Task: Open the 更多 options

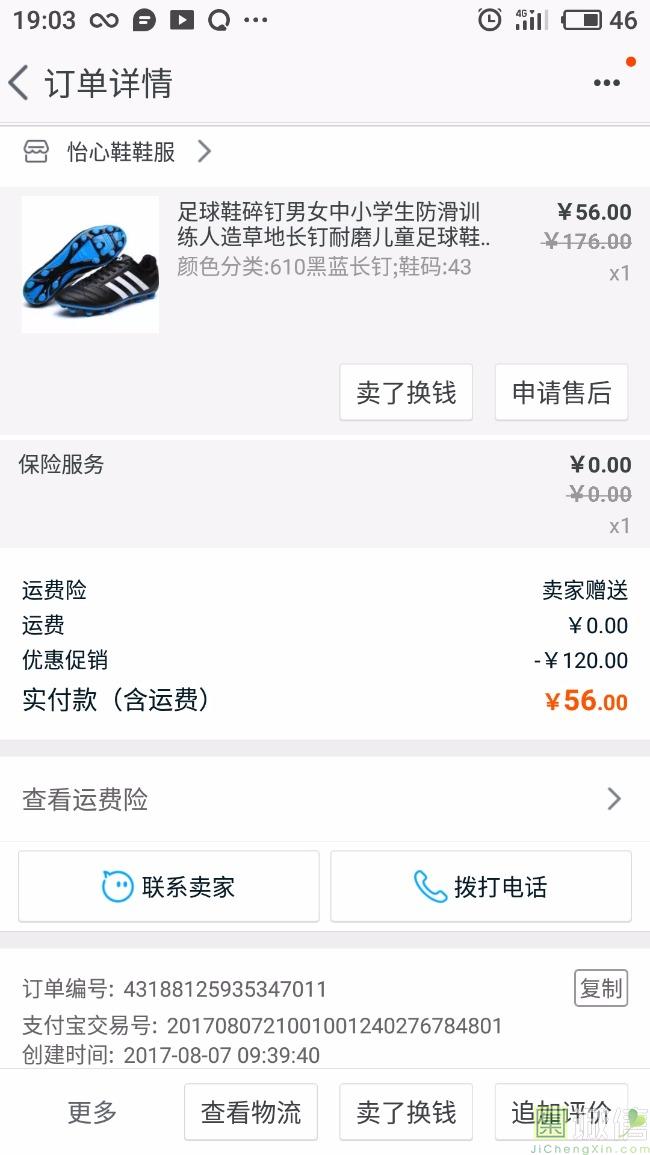Action: [92, 1112]
